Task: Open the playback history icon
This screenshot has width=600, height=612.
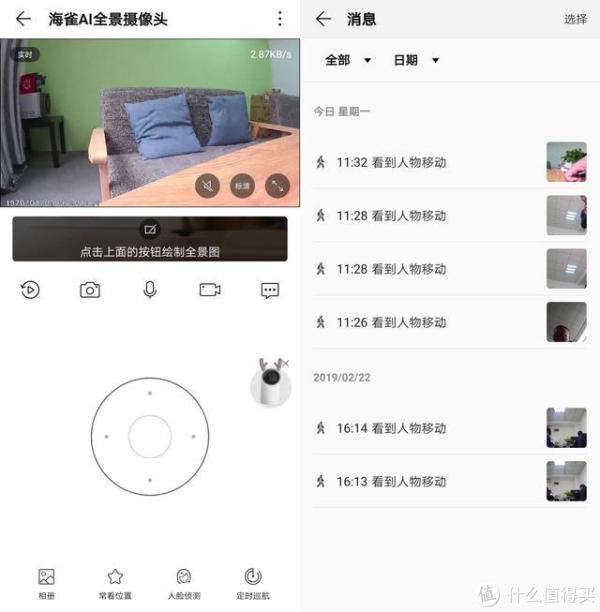Action: tap(30, 290)
